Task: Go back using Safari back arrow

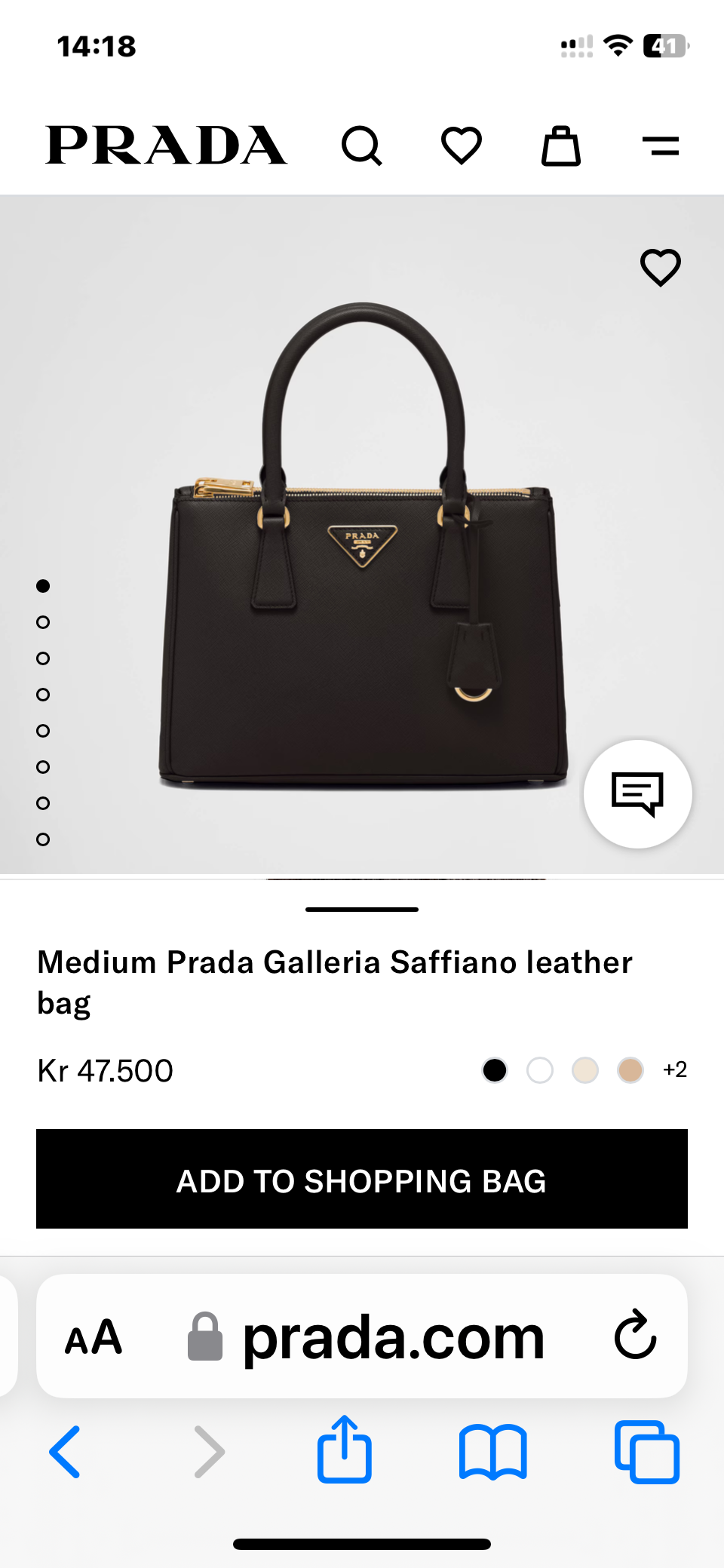Action: pos(65,1452)
